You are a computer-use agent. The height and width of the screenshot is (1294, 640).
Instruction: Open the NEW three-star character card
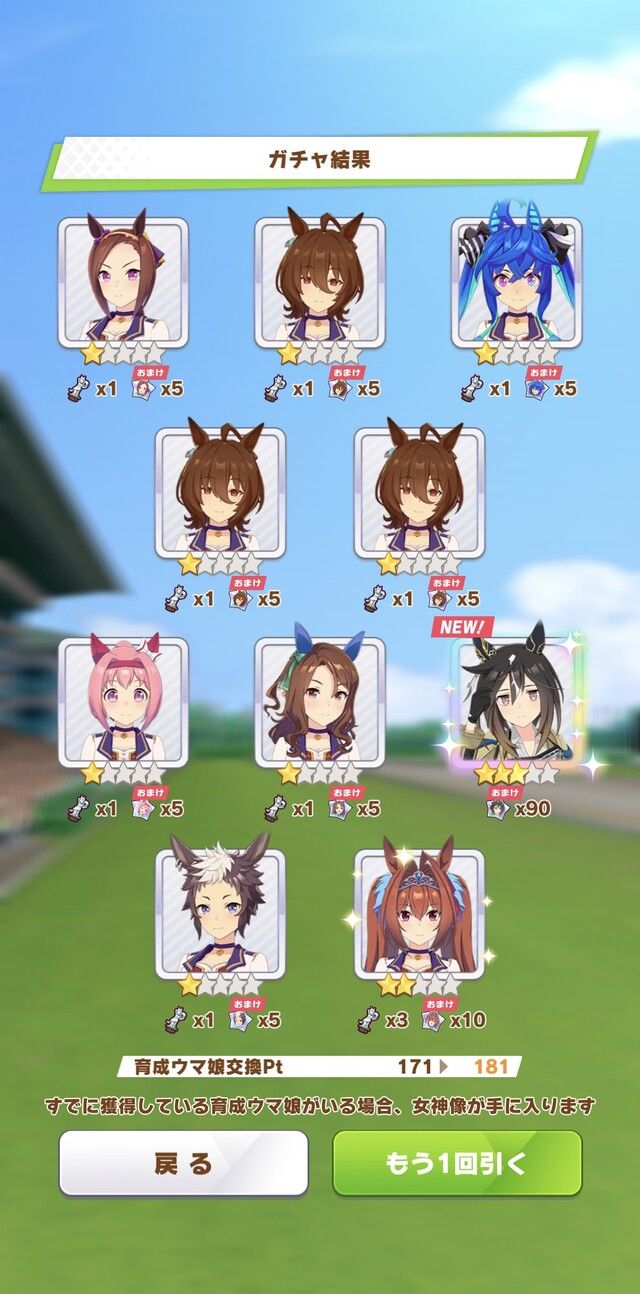coord(517,702)
